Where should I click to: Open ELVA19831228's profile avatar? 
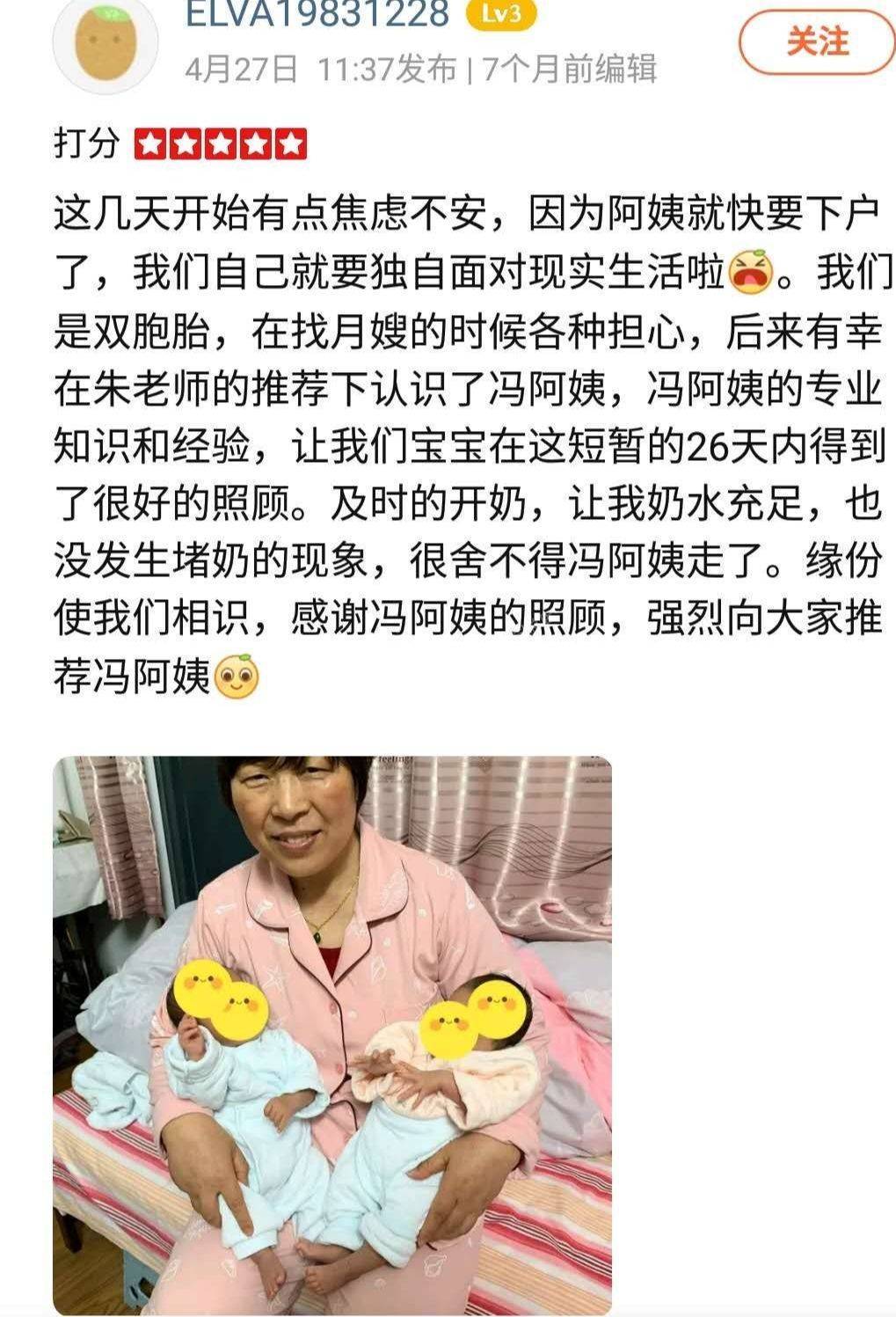tap(106, 41)
